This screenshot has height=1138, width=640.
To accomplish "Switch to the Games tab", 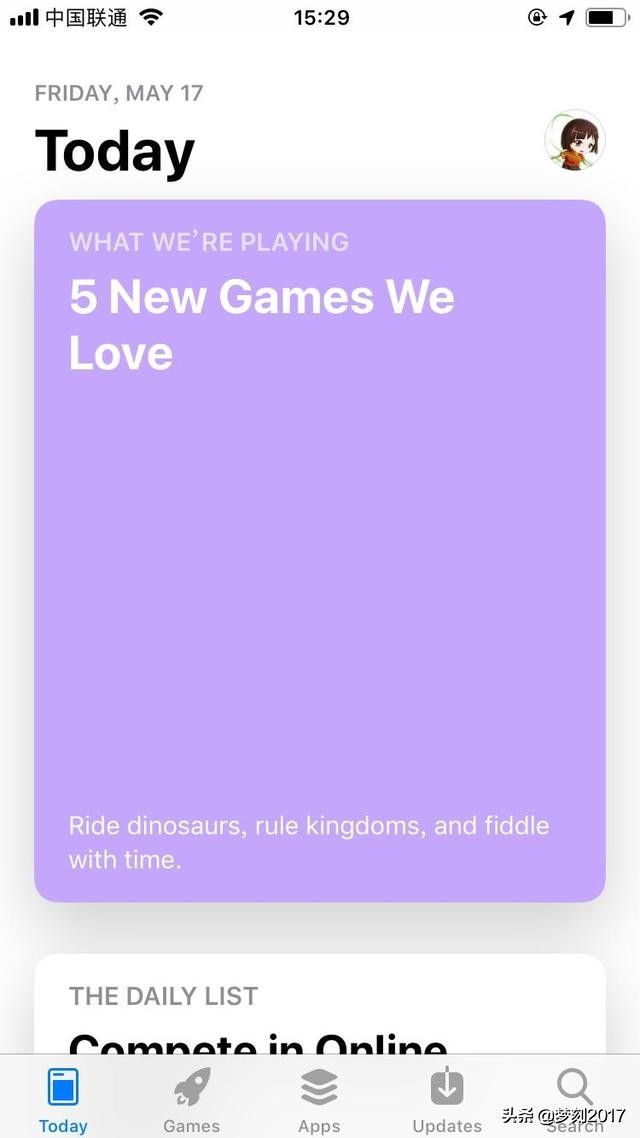I will [191, 1098].
